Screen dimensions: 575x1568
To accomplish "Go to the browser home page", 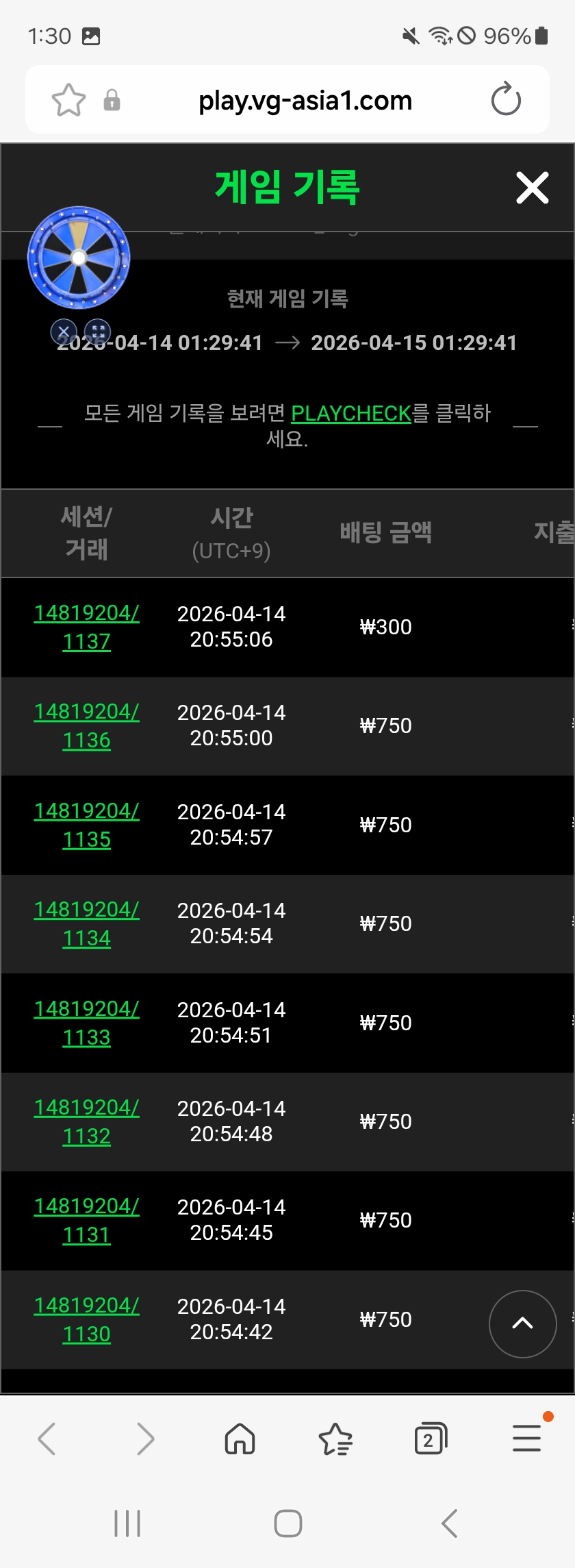I will click(240, 1439).
